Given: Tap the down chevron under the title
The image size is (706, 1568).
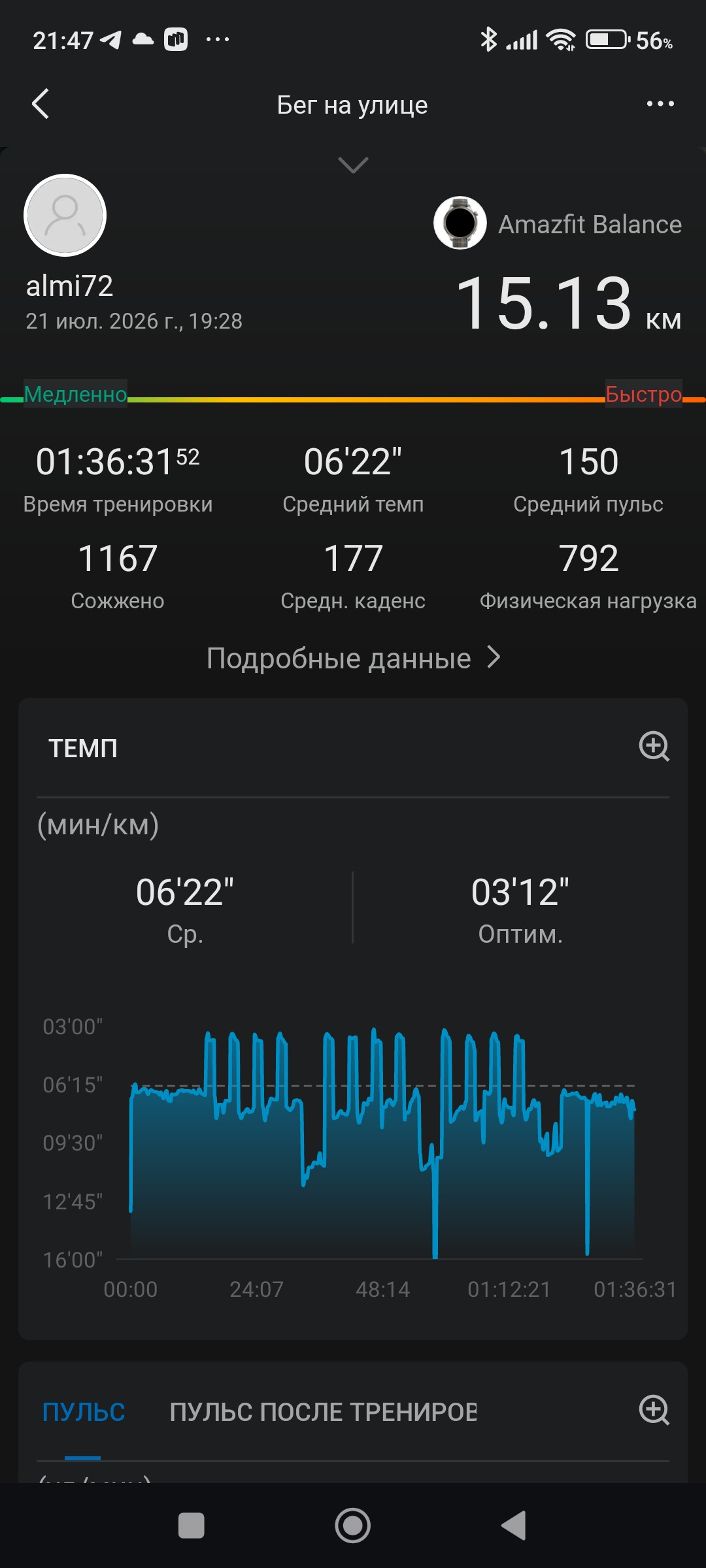Looking at the screenshot, I should [353, 165].
